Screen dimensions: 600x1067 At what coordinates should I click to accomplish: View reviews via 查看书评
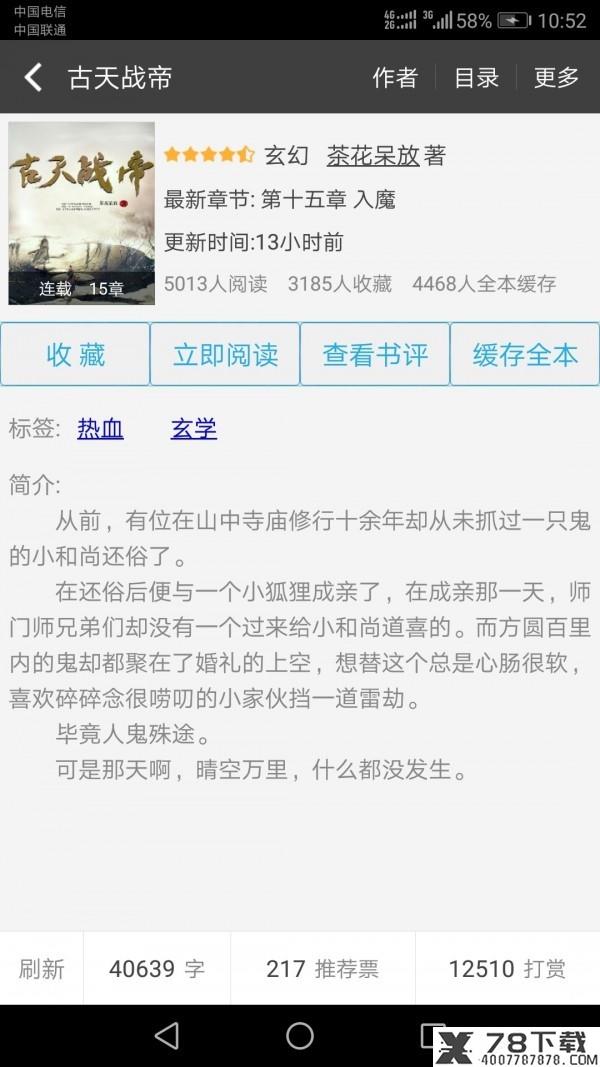(x=375, y=355)
